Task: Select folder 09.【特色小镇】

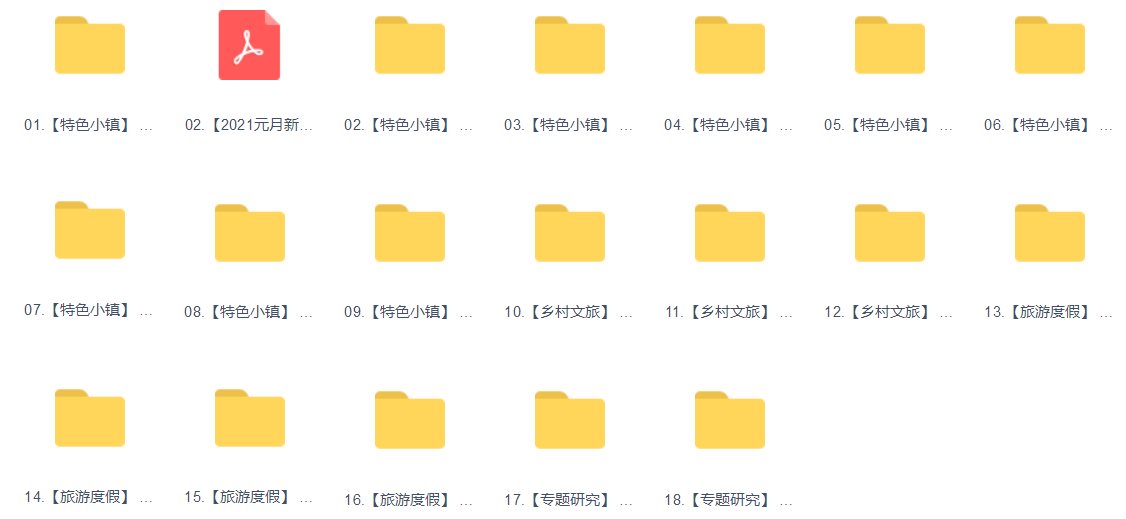Action: pyautogui.click(x=409, y=233)
